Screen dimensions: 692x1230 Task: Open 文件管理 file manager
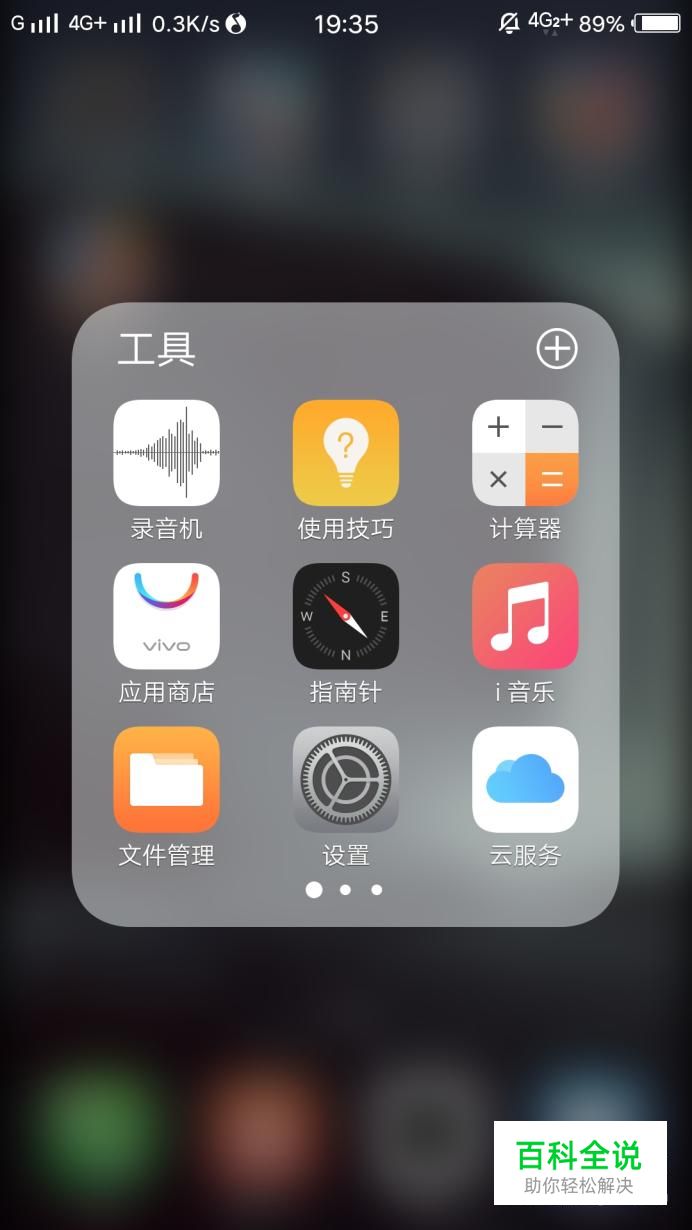pyautogui.click(x=166, y=779)
